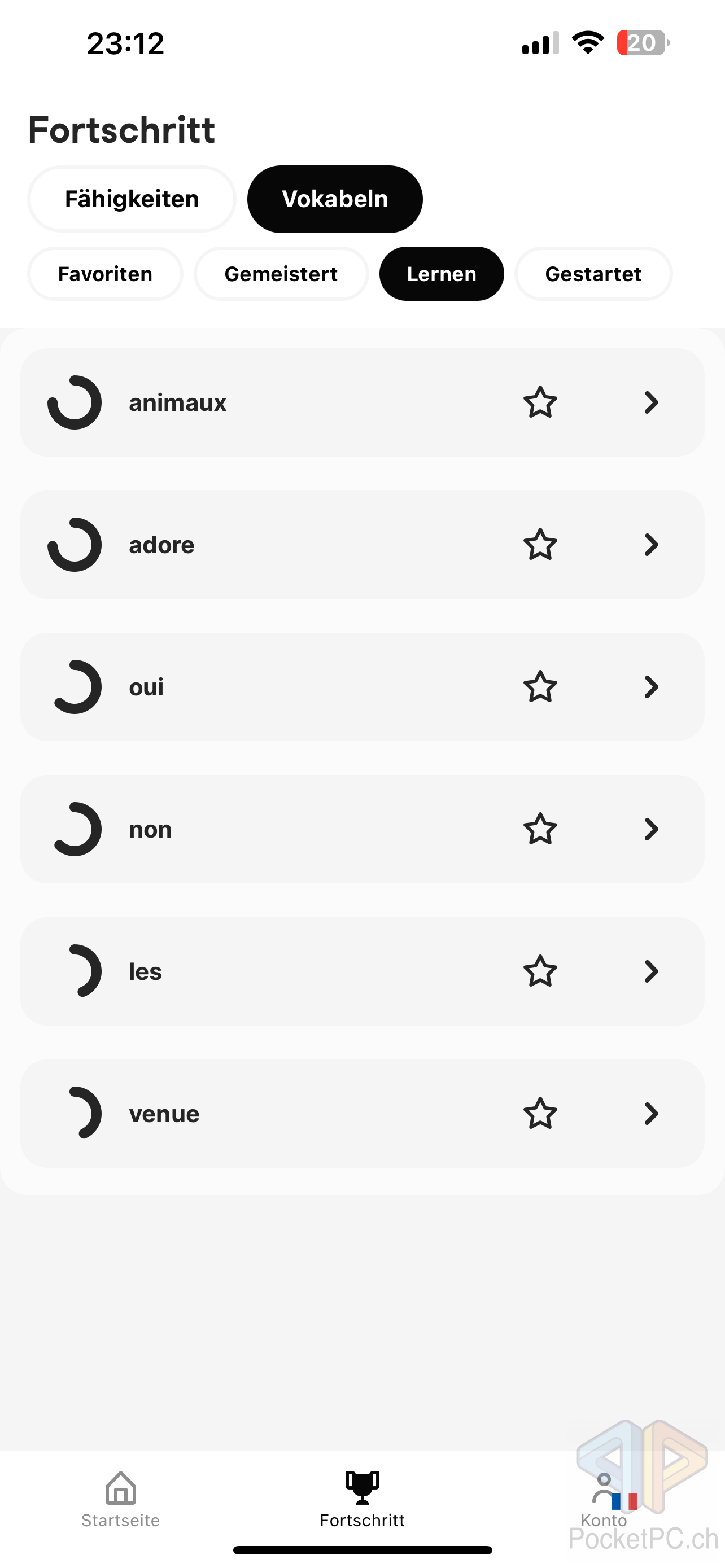Star the word adore
725x1568 pixels.
(x=540, y=545)
